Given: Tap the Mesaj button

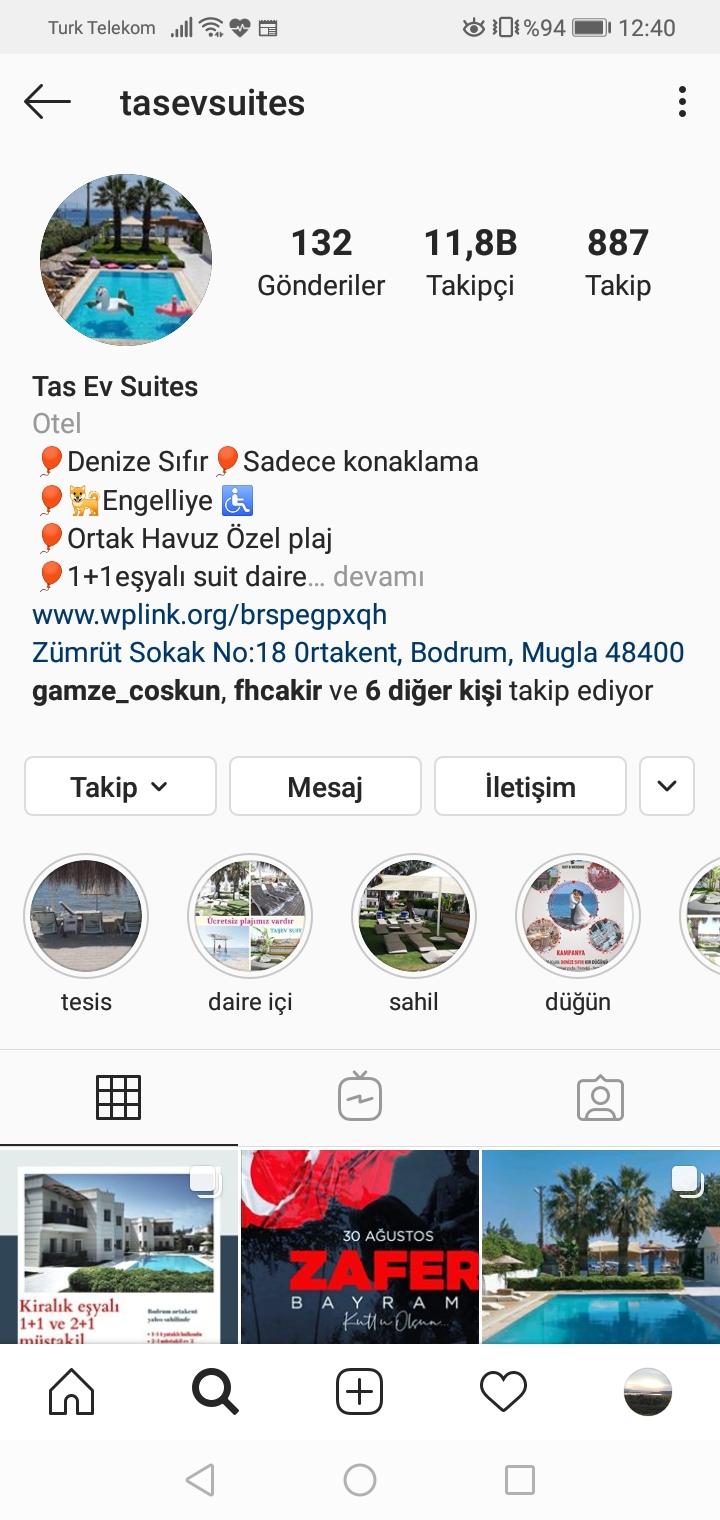Looking at the screenshot, I should coord(325,786).
